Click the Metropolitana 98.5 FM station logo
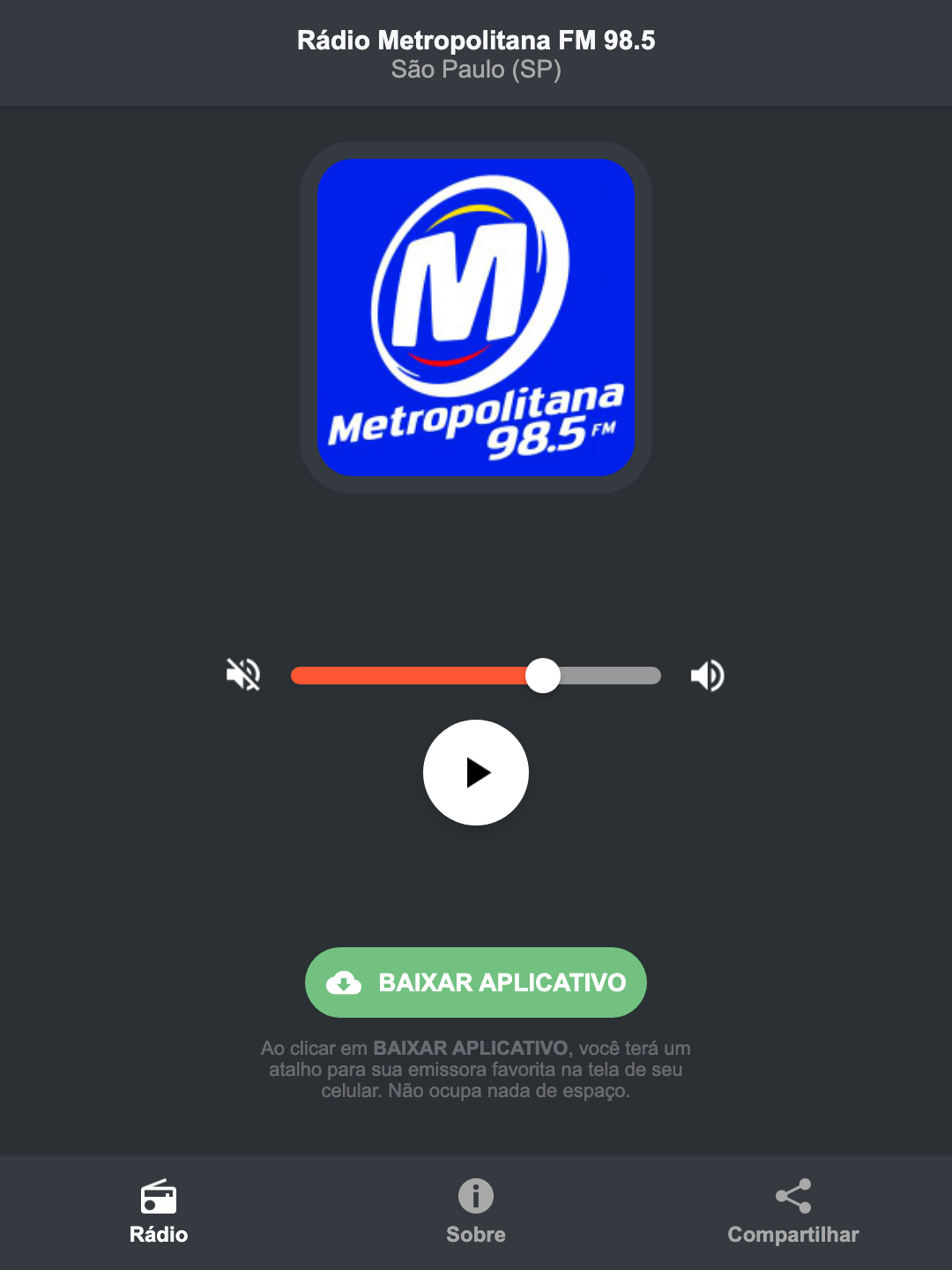952x1270 pixels. tap(475, 317)
